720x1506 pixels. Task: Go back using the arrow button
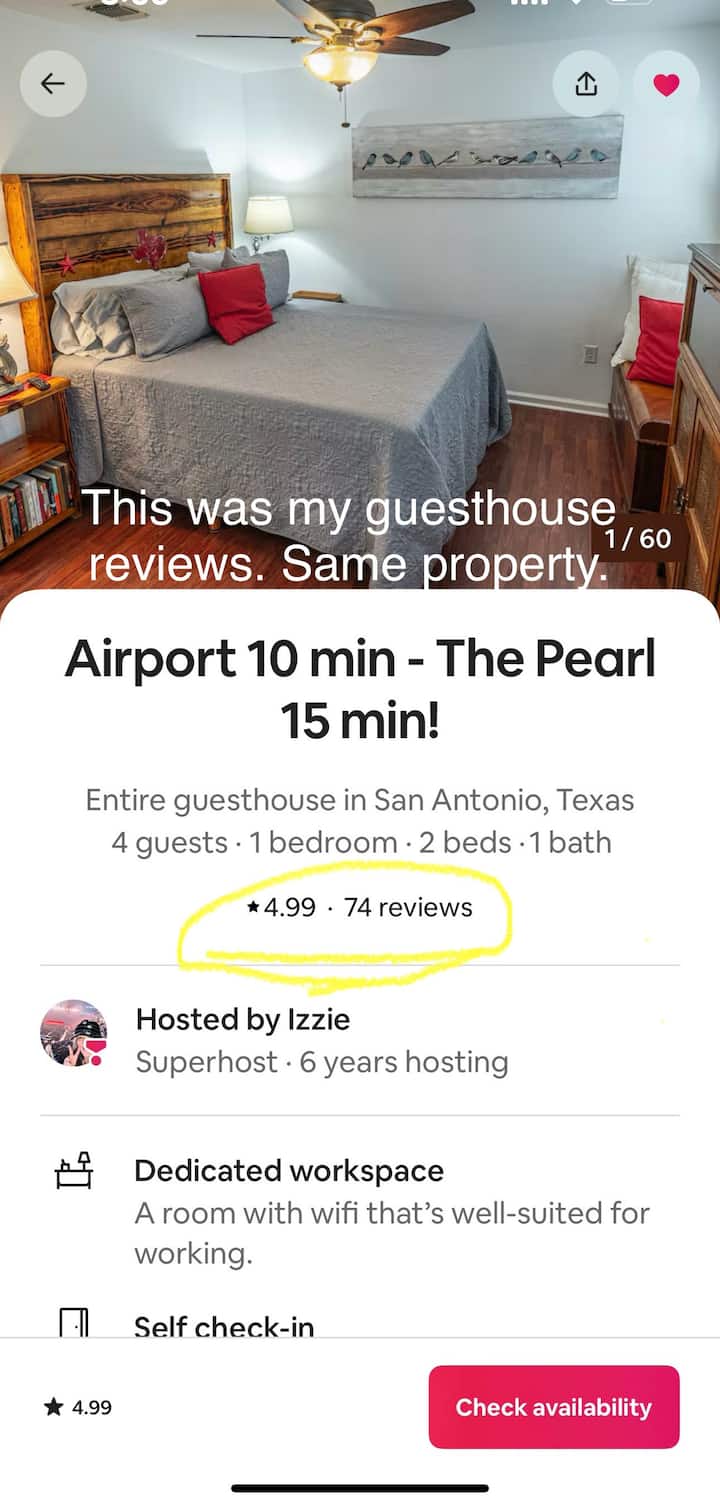point(53,84)
